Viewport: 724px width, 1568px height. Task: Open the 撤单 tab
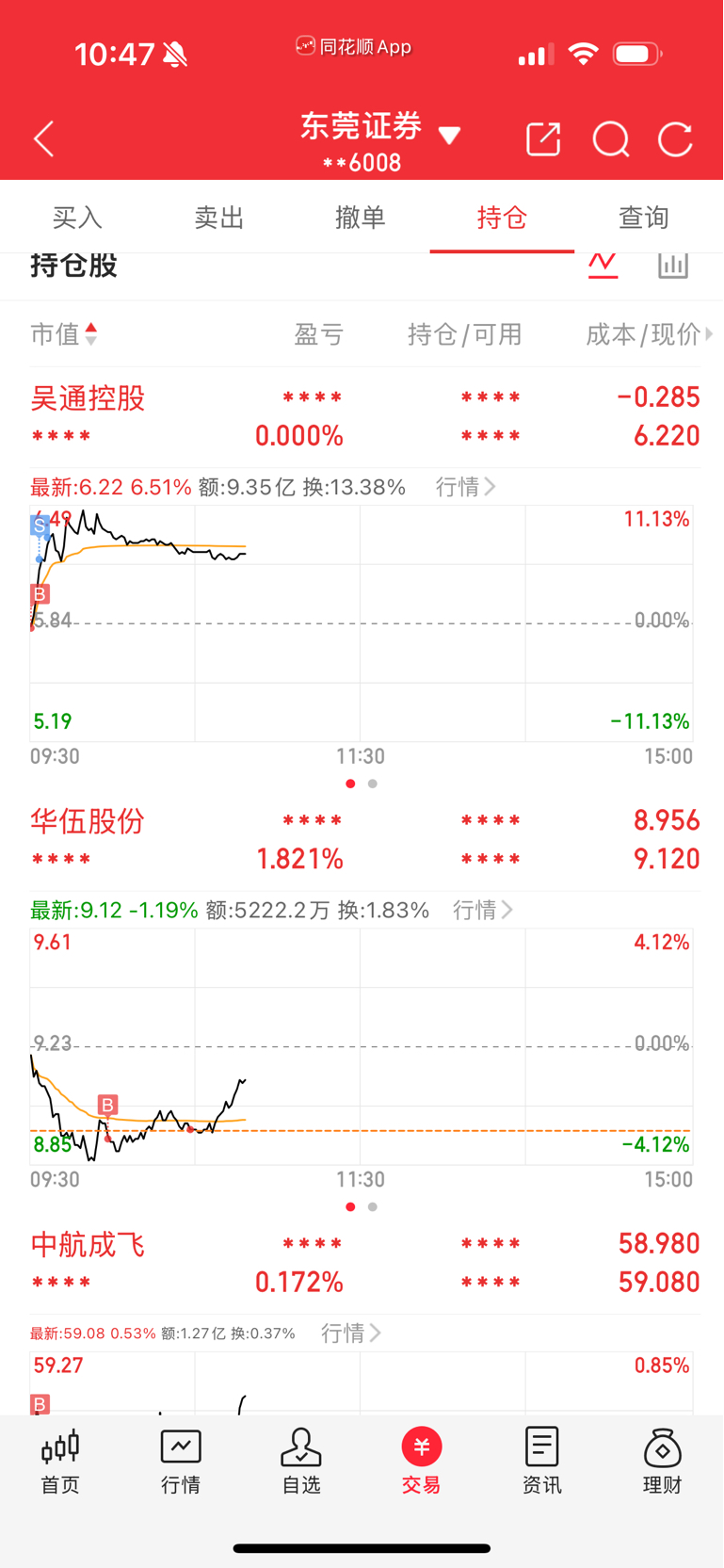coord(361,218)
